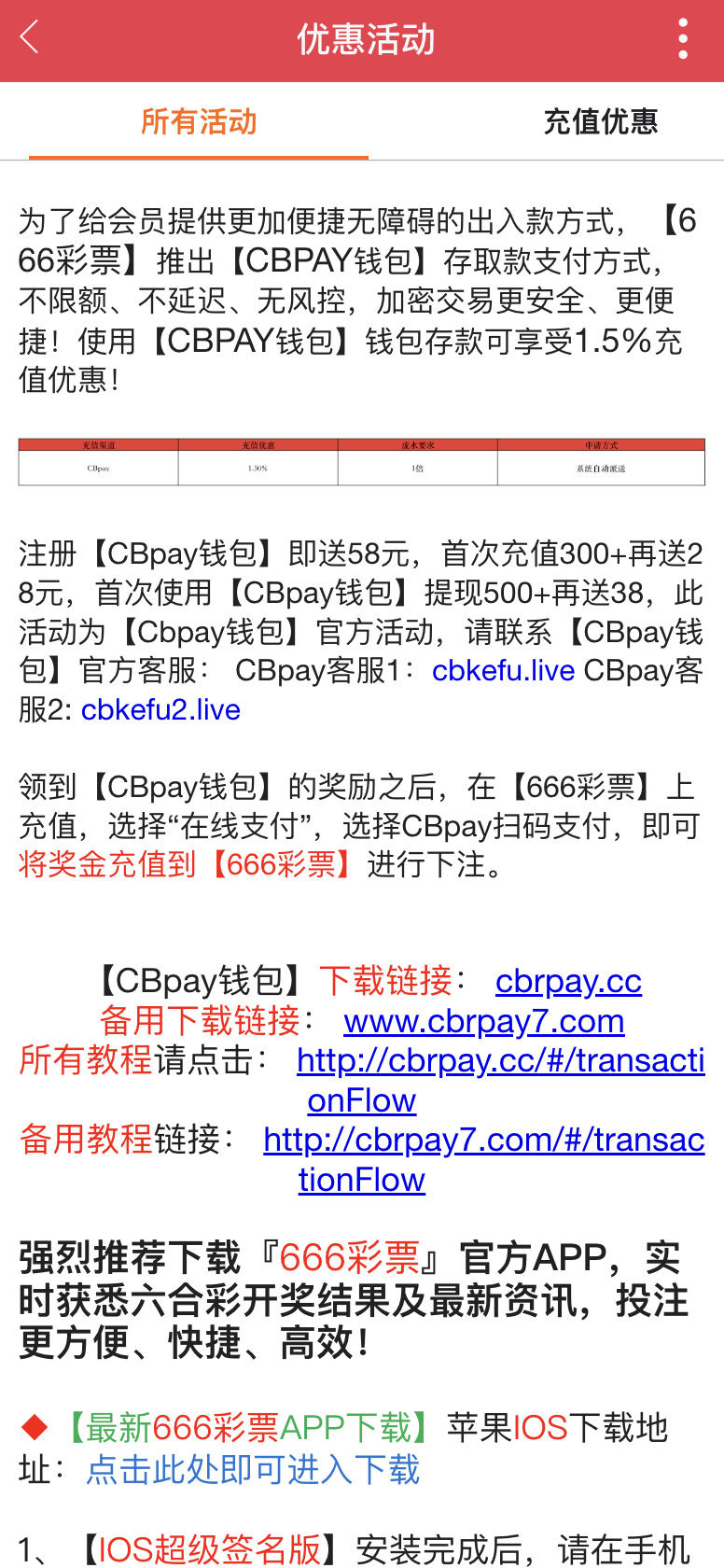Open the cbrpay7.com transactionFlow backup tutorial link
The width and height of the screenshot is (724, 1568).
pos(483,1159)
